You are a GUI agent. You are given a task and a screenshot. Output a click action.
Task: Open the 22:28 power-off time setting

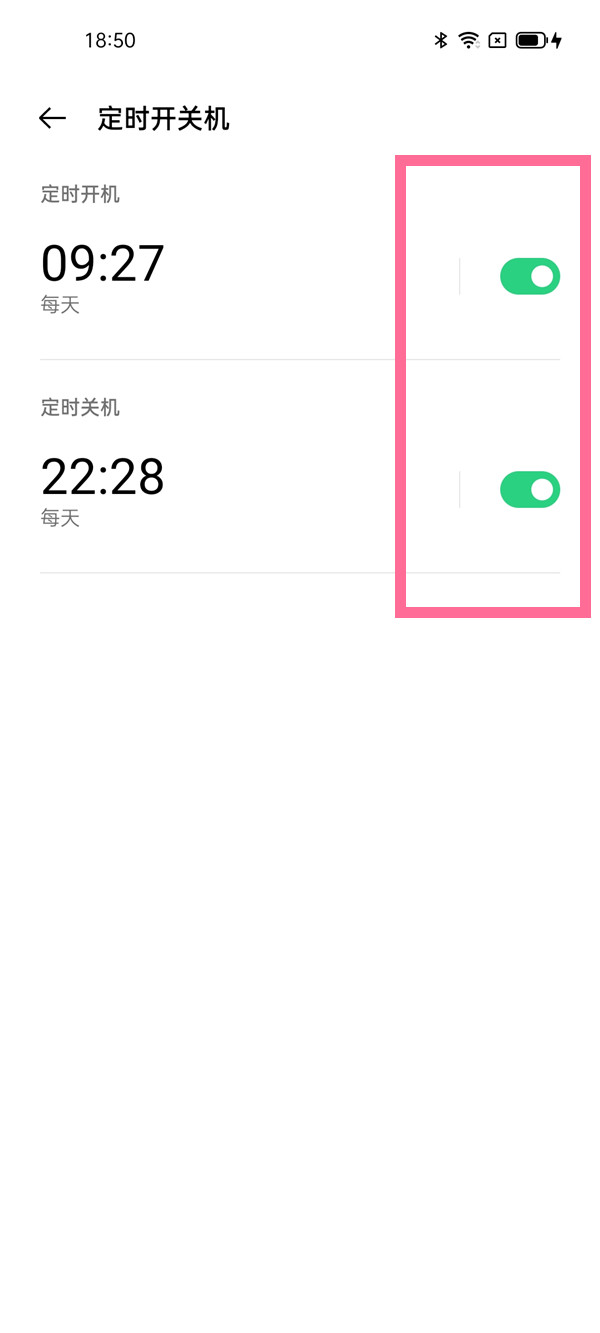103,478
